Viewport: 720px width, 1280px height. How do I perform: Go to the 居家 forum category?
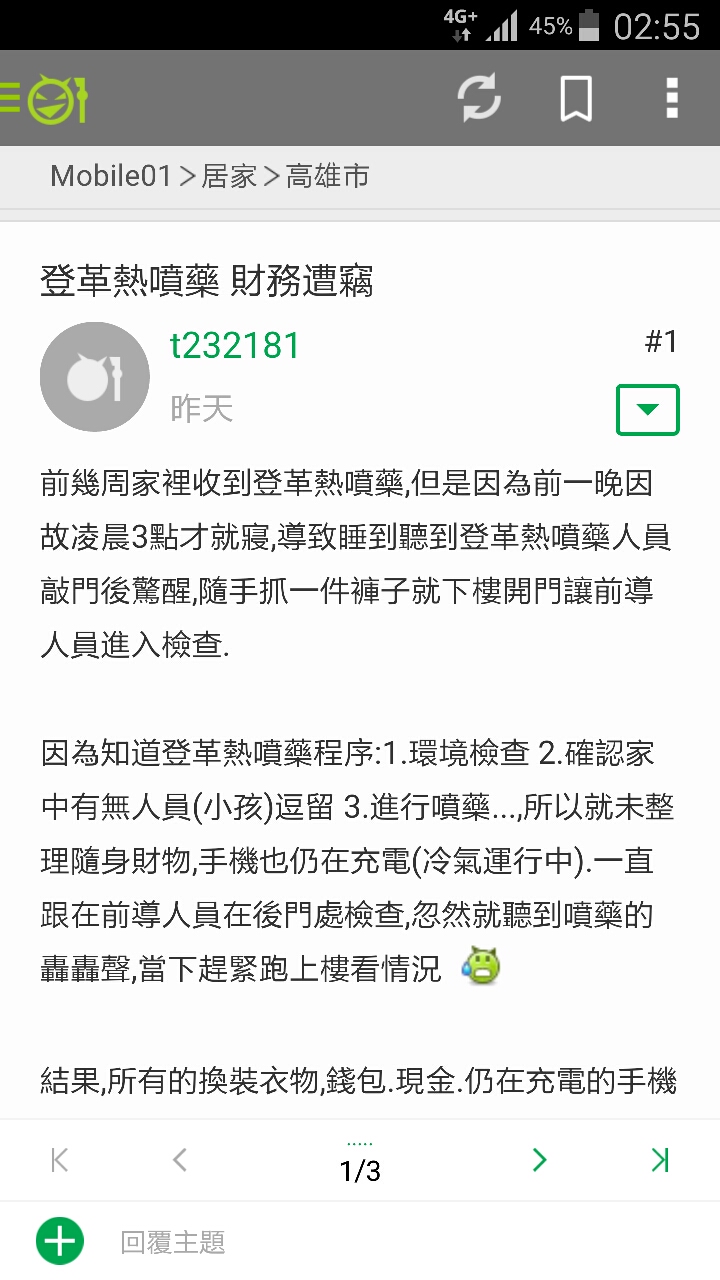229,177
